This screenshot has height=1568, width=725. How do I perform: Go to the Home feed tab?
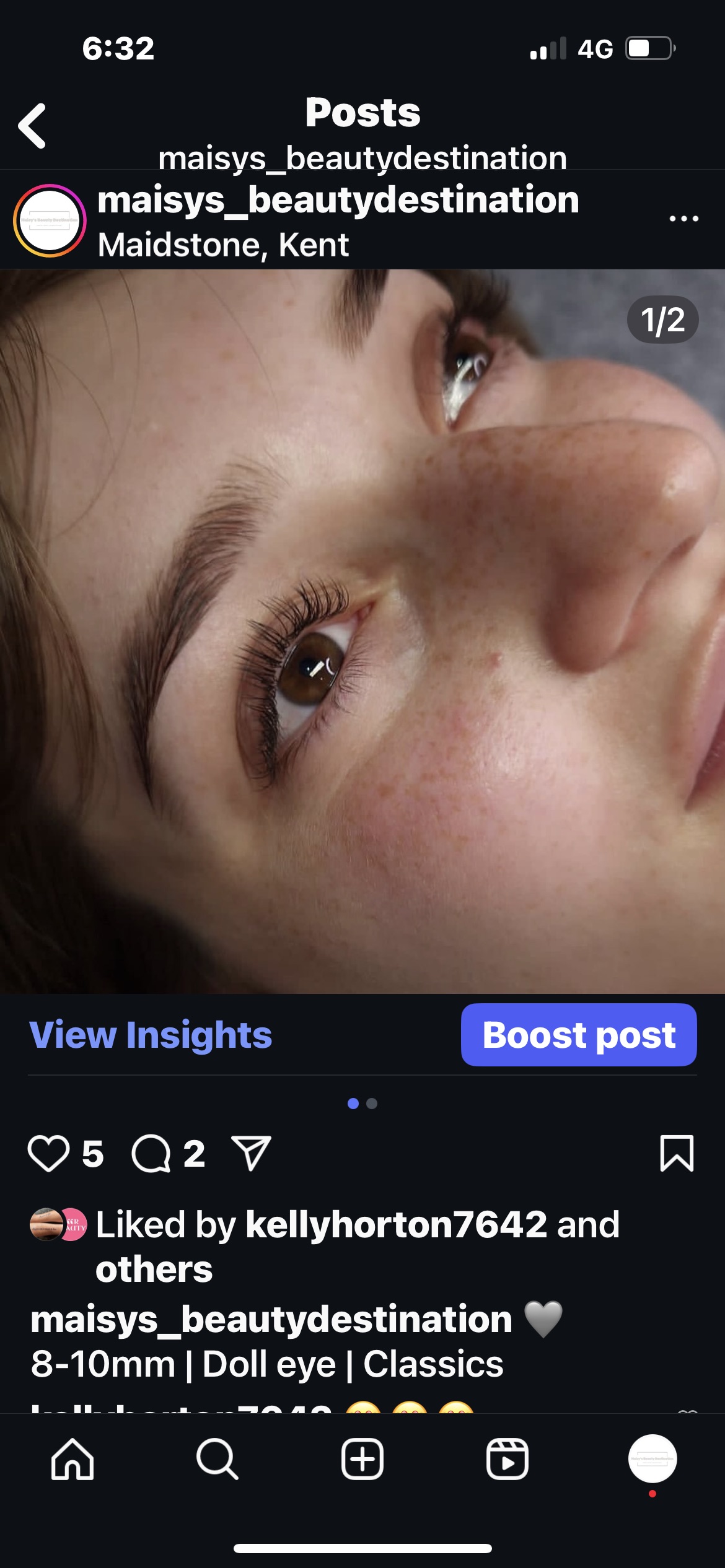point(72,1460)
